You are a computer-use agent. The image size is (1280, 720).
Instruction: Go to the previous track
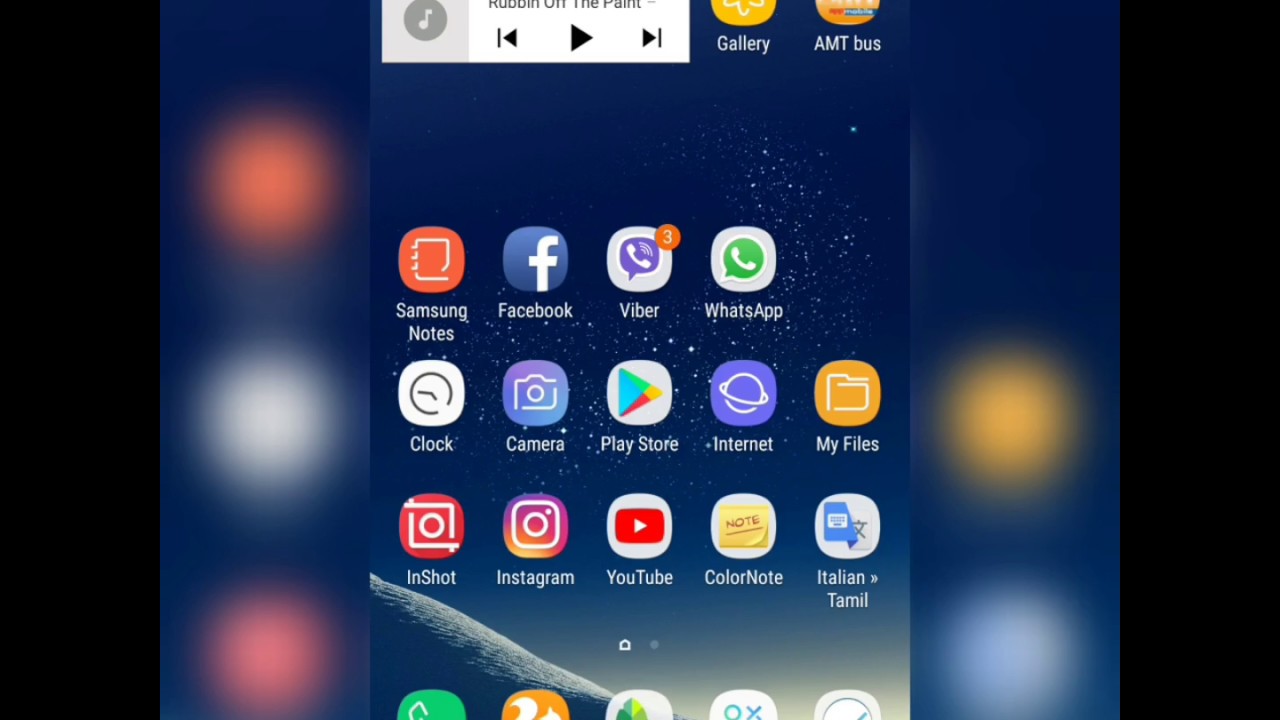[507, 38]
